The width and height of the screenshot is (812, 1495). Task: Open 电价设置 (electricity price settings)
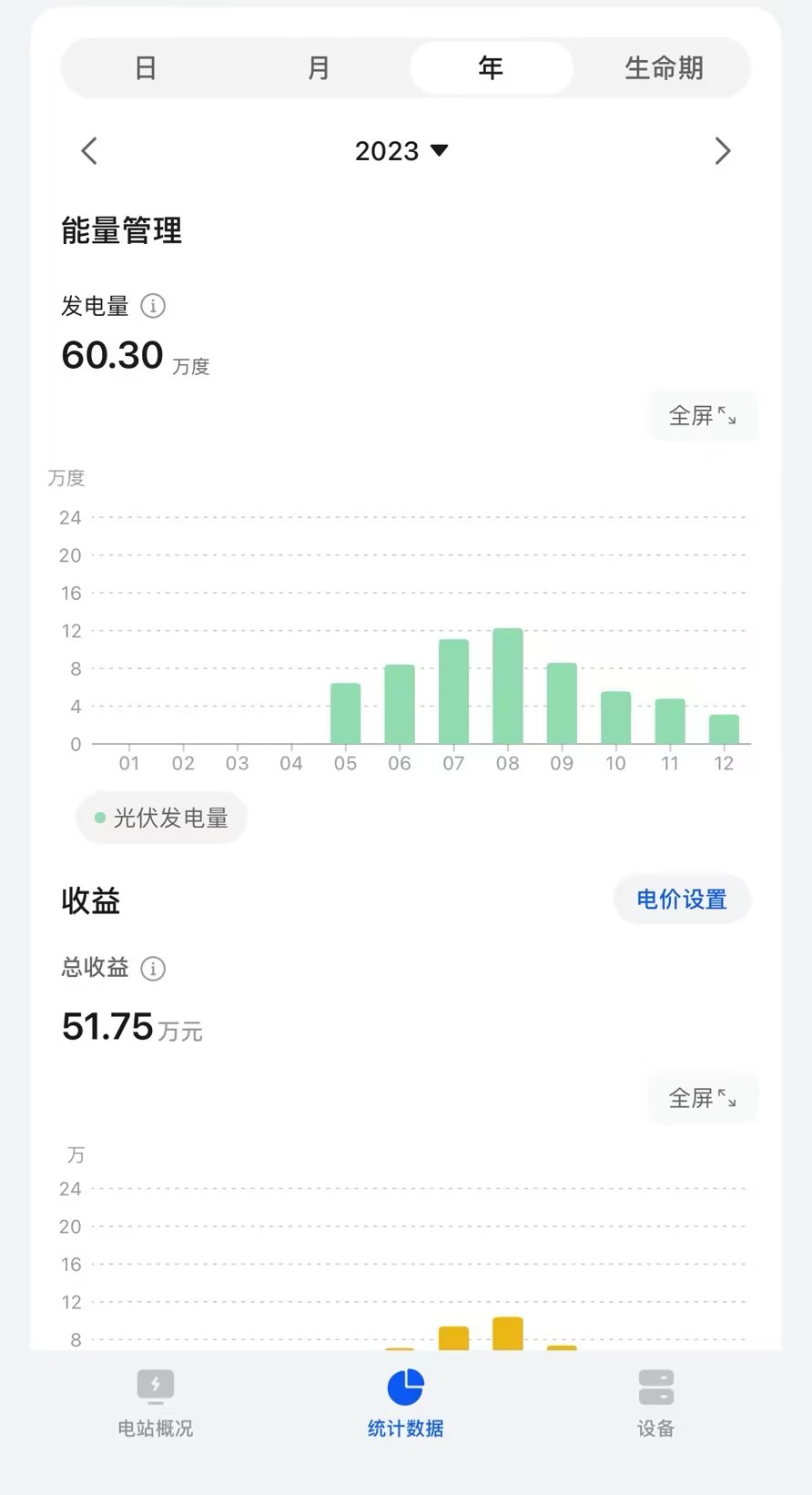(x=682, y=900)
